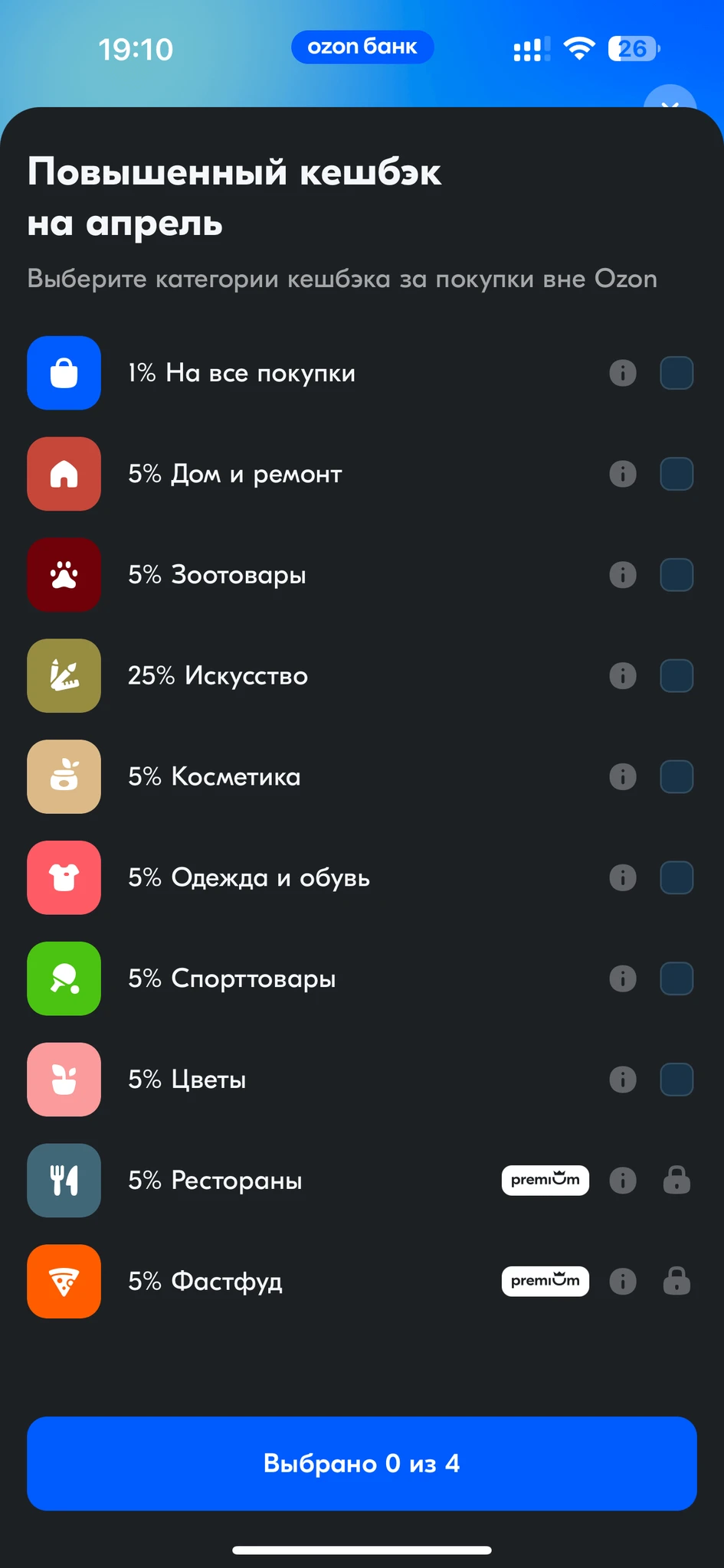Tap the Выбрано 0 из 4 button

(362, 1463)
